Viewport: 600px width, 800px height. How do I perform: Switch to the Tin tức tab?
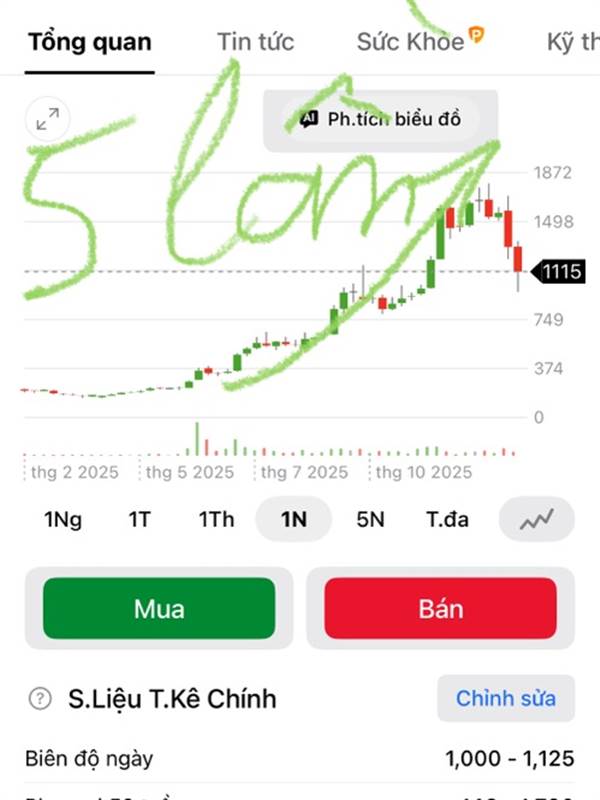[256, 42]
